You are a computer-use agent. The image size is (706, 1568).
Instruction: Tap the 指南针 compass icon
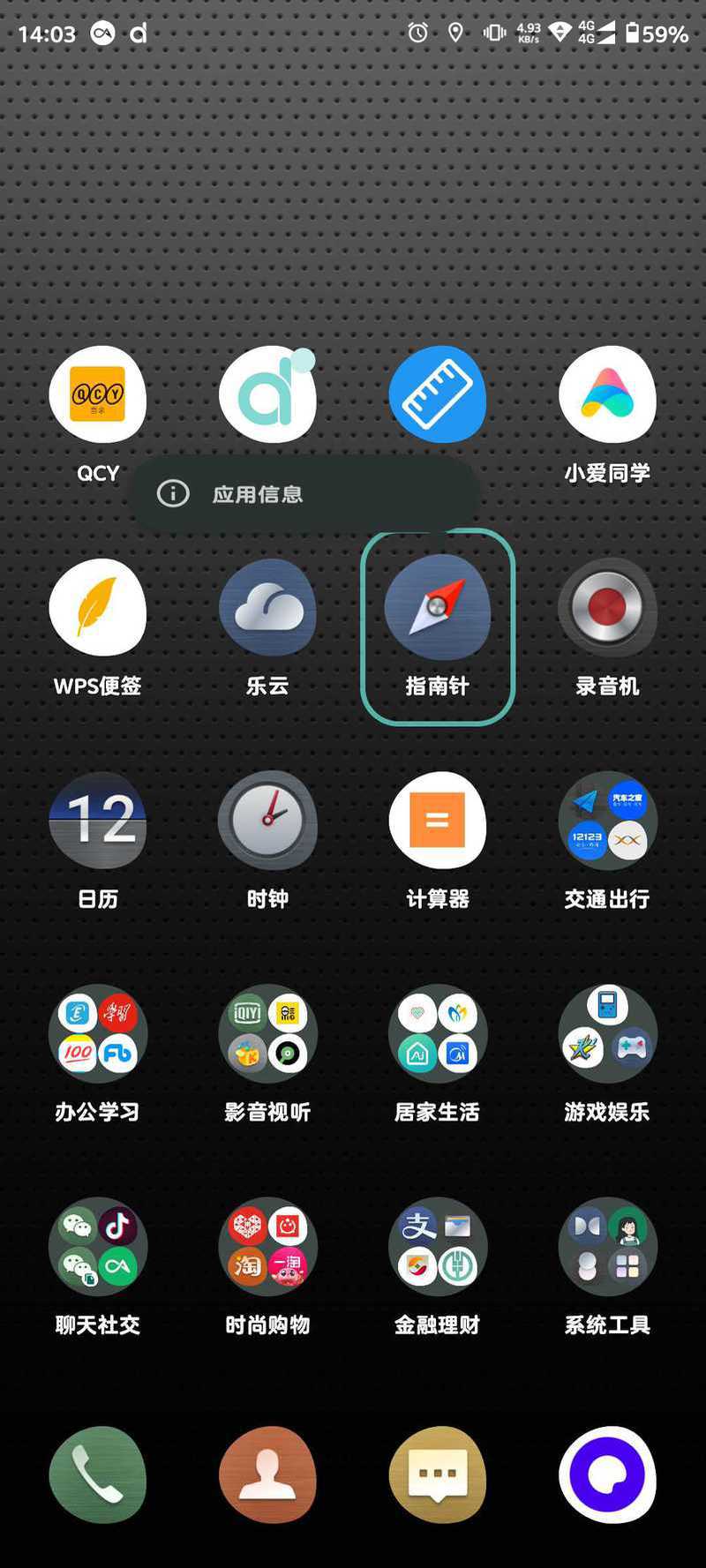[x=437, y=607]
